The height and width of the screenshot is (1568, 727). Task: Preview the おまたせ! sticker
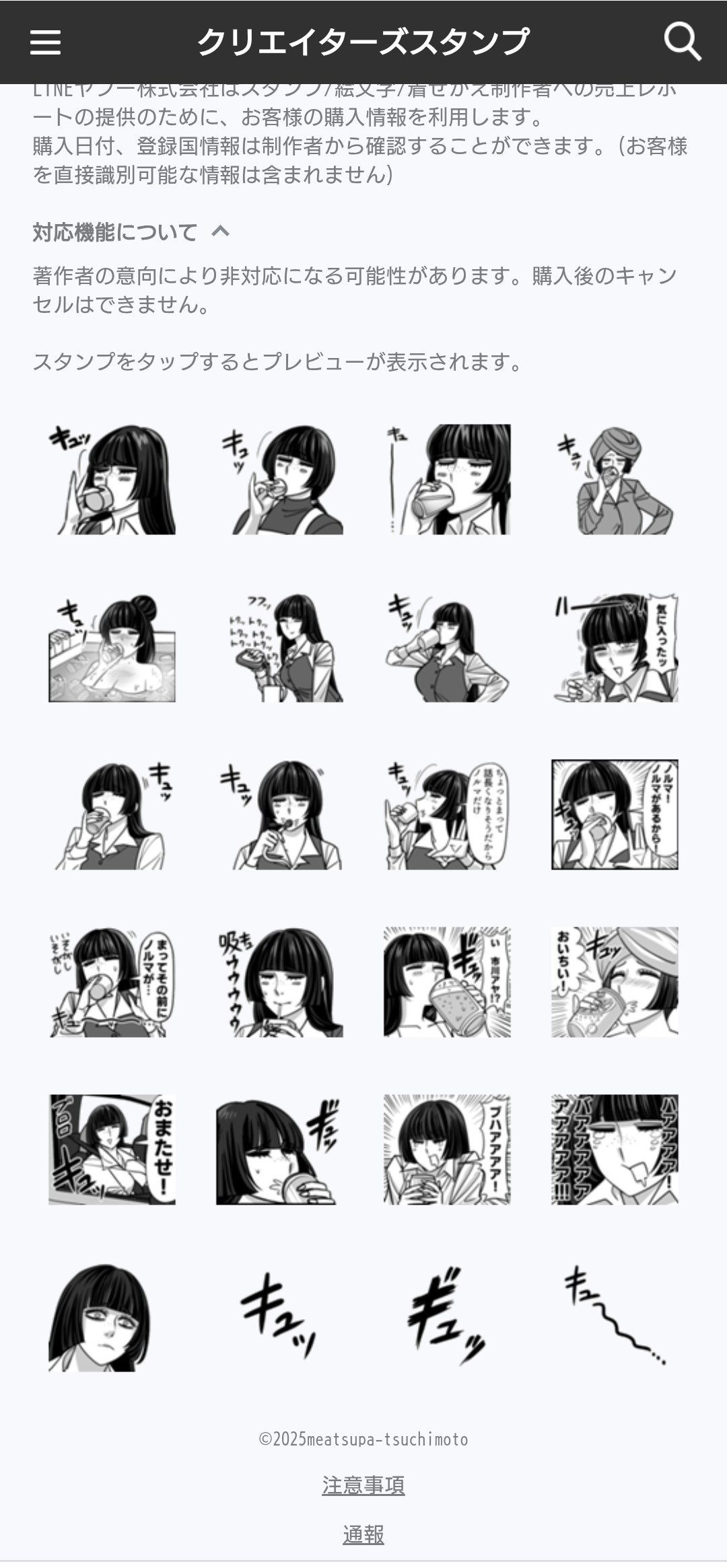pyautogui.click(x=112, y=1149)
